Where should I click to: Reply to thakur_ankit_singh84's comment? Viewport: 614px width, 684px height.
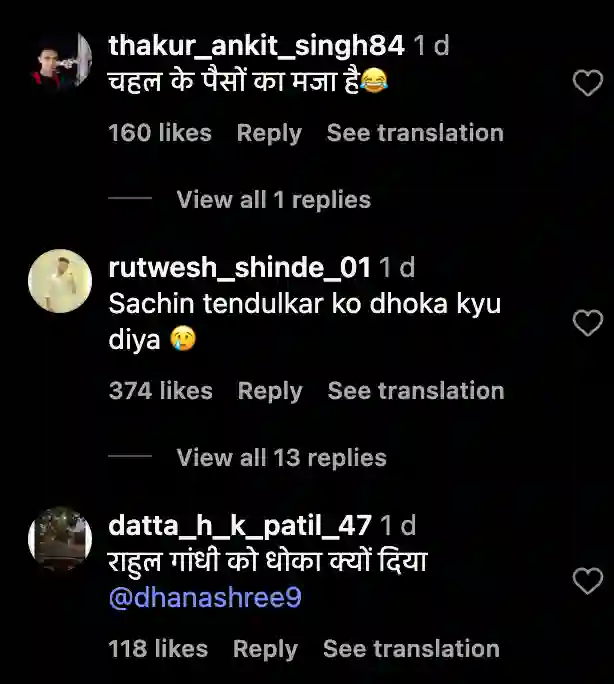point(269,133)
